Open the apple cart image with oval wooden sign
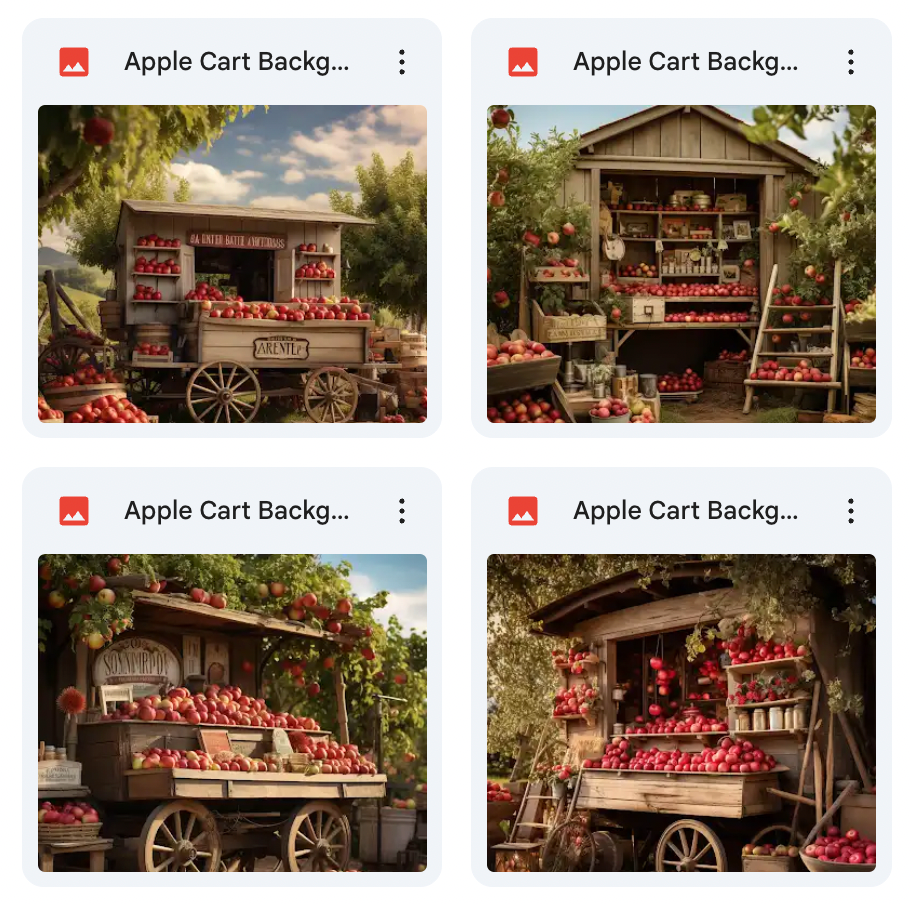The height and width of the screenshot is (904, 910). (x=232, y=712)
